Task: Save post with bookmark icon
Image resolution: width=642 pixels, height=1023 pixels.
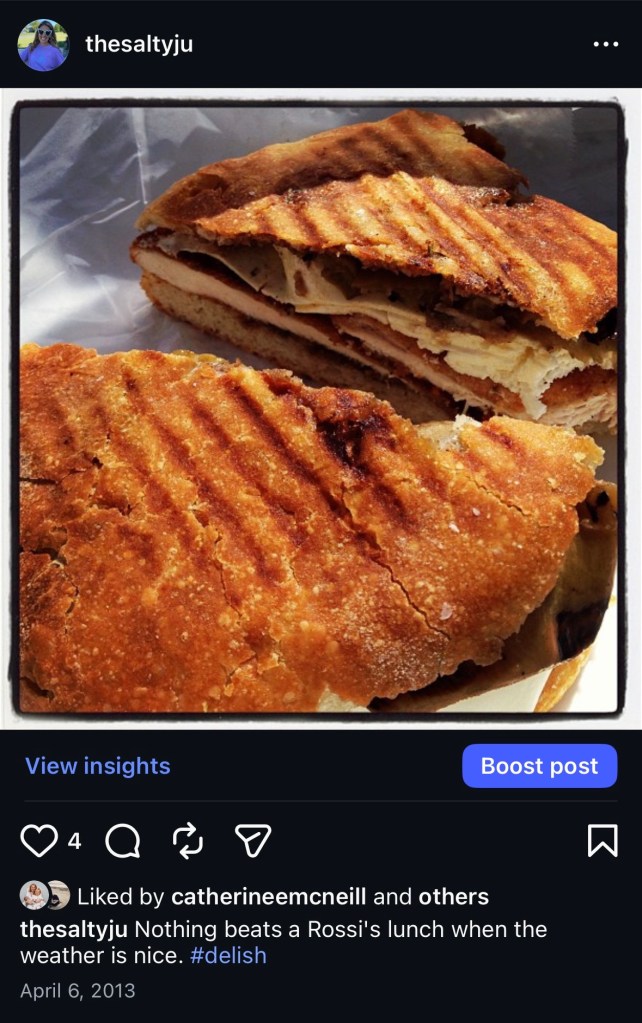Action: point(601,842)
